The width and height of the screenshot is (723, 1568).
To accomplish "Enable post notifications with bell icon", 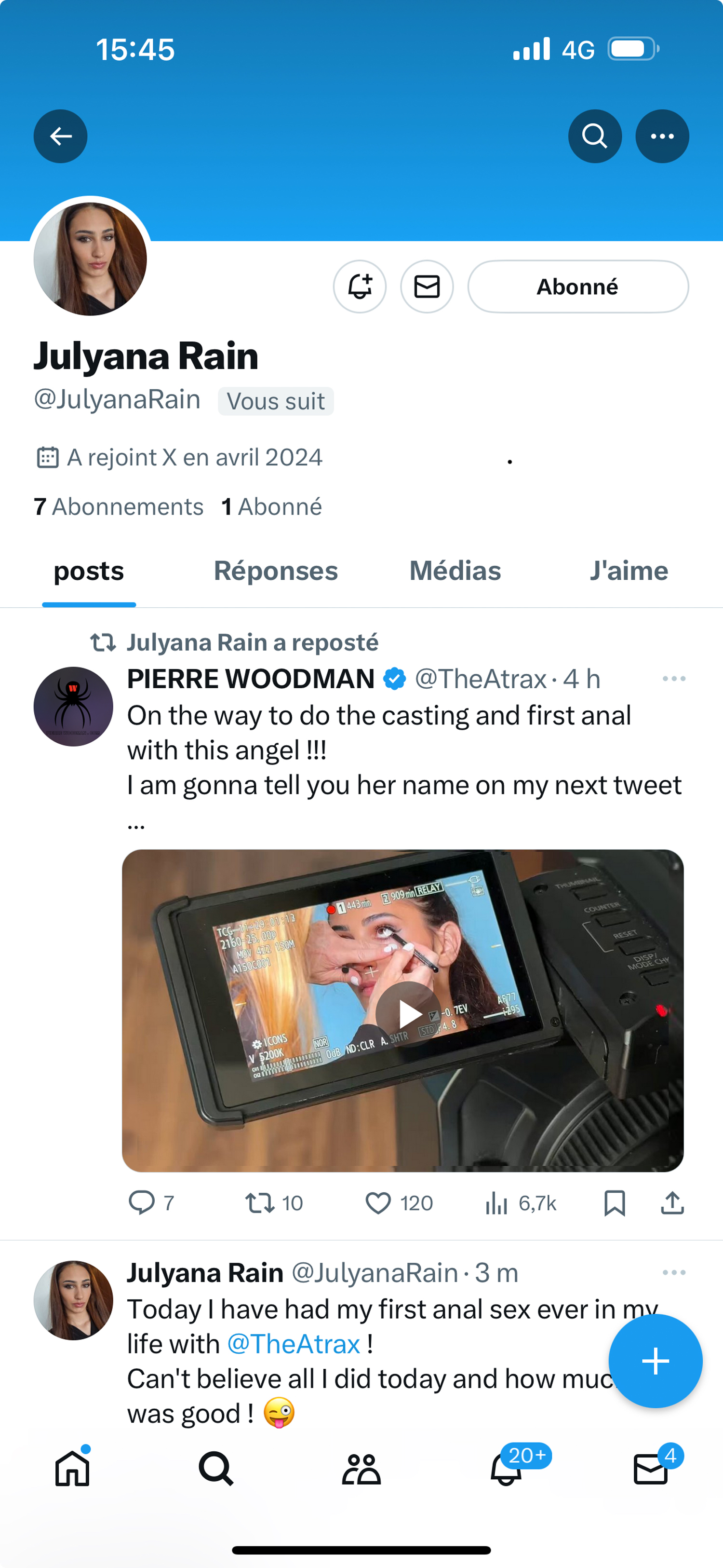I will 360,286.
